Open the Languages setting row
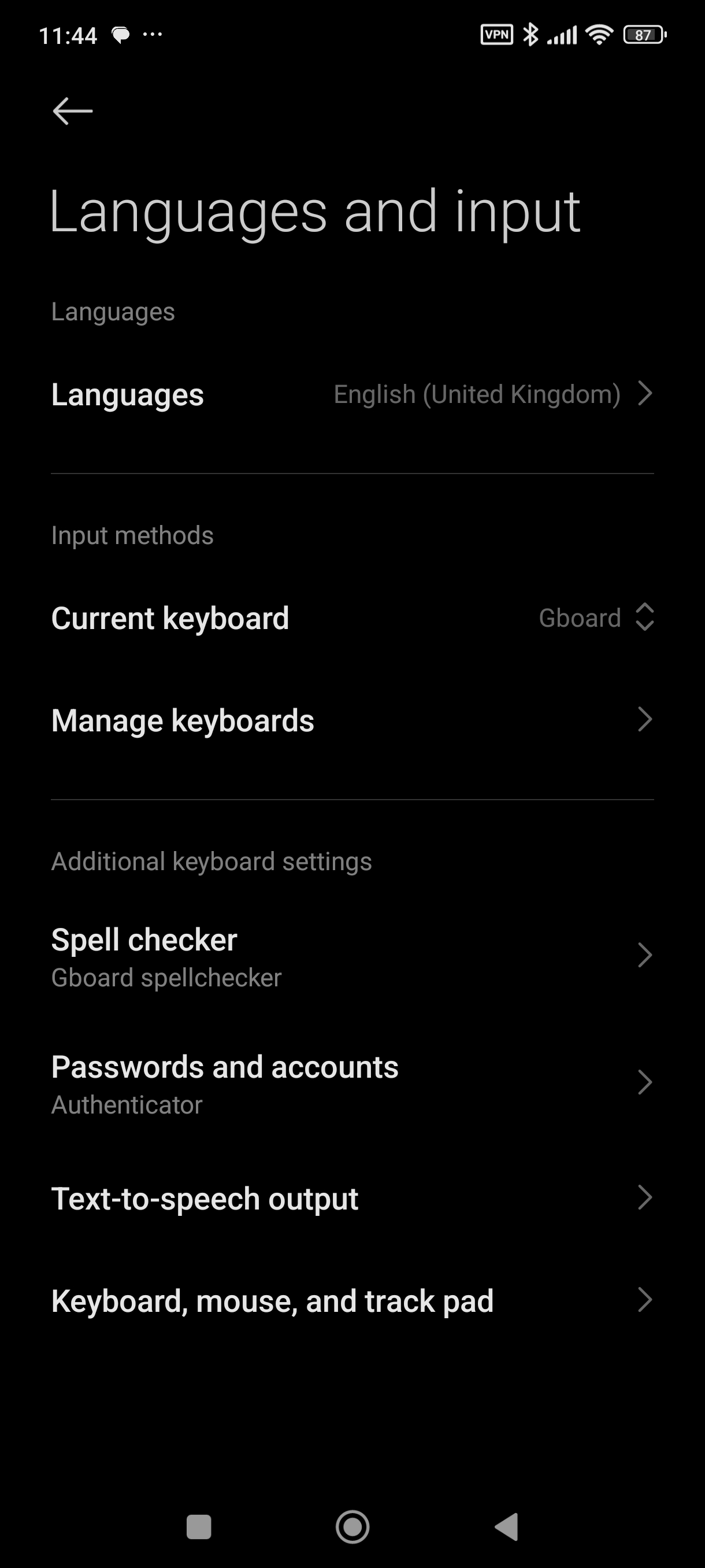Viewport: 705px width, 1568px height. 352,394
